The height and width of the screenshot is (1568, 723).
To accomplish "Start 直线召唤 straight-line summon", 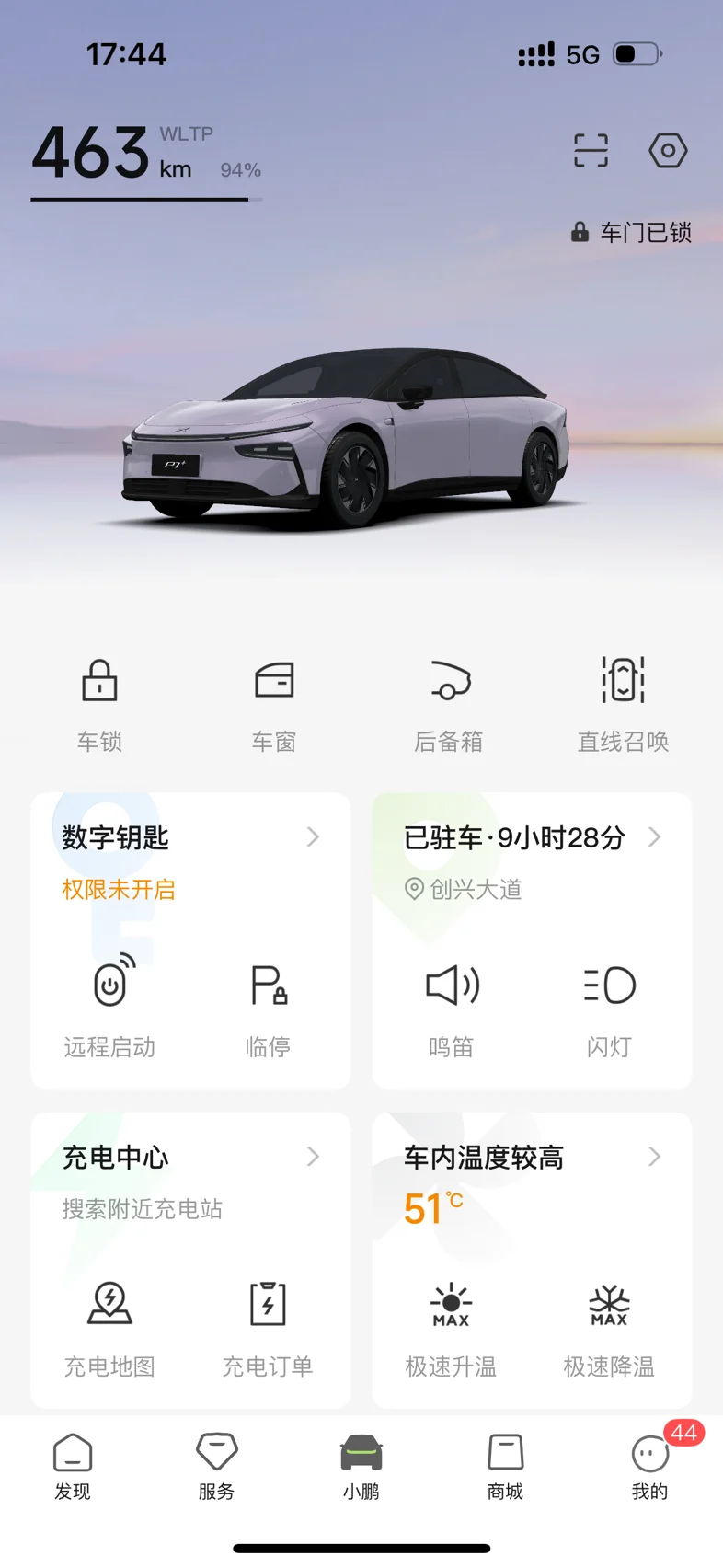I will (x=623, y=706).
